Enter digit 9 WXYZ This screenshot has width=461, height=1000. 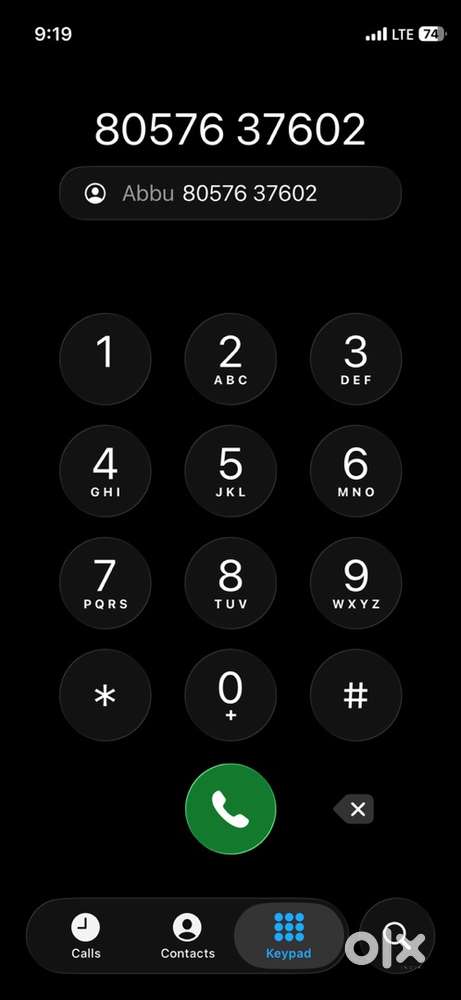coord(356,583)
